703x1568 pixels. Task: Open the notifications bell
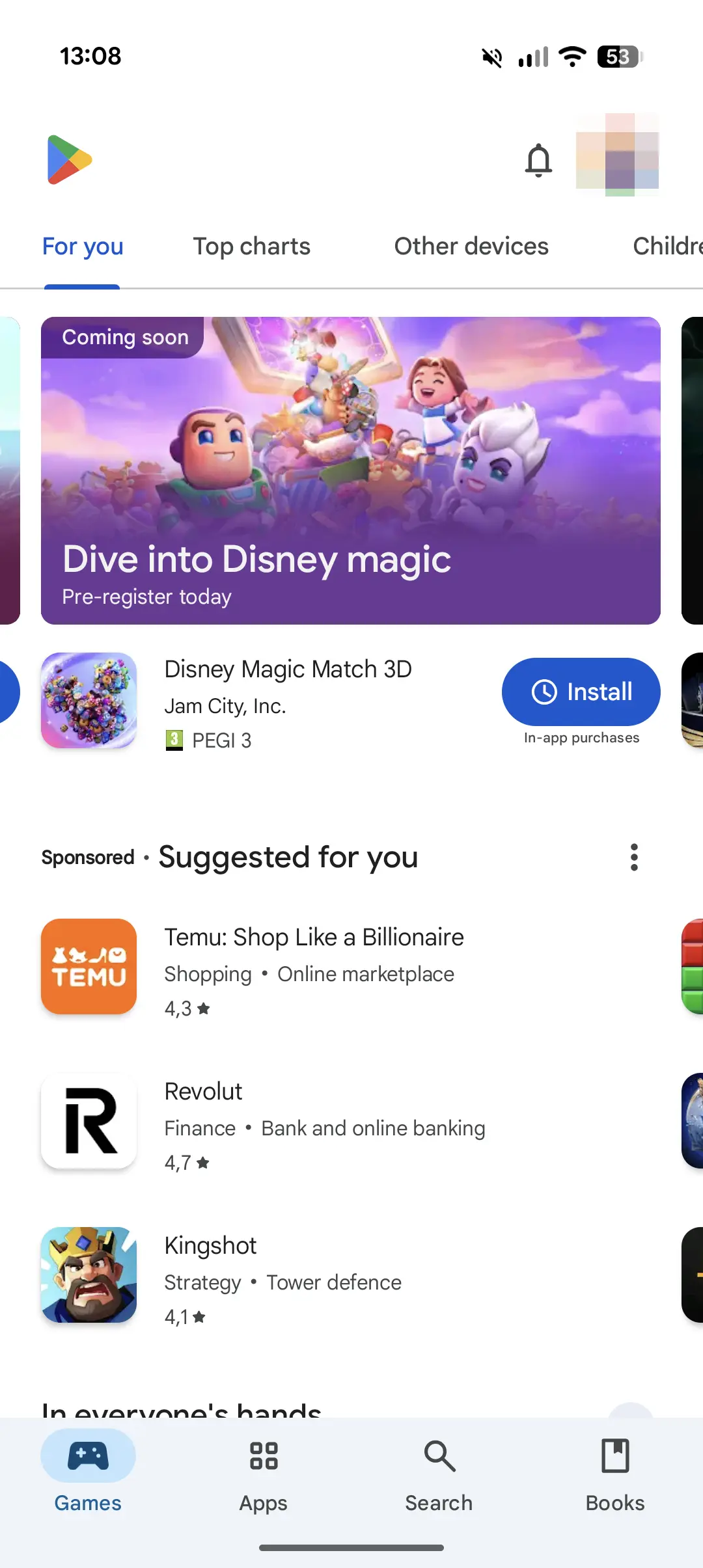[x=538, y=160]
